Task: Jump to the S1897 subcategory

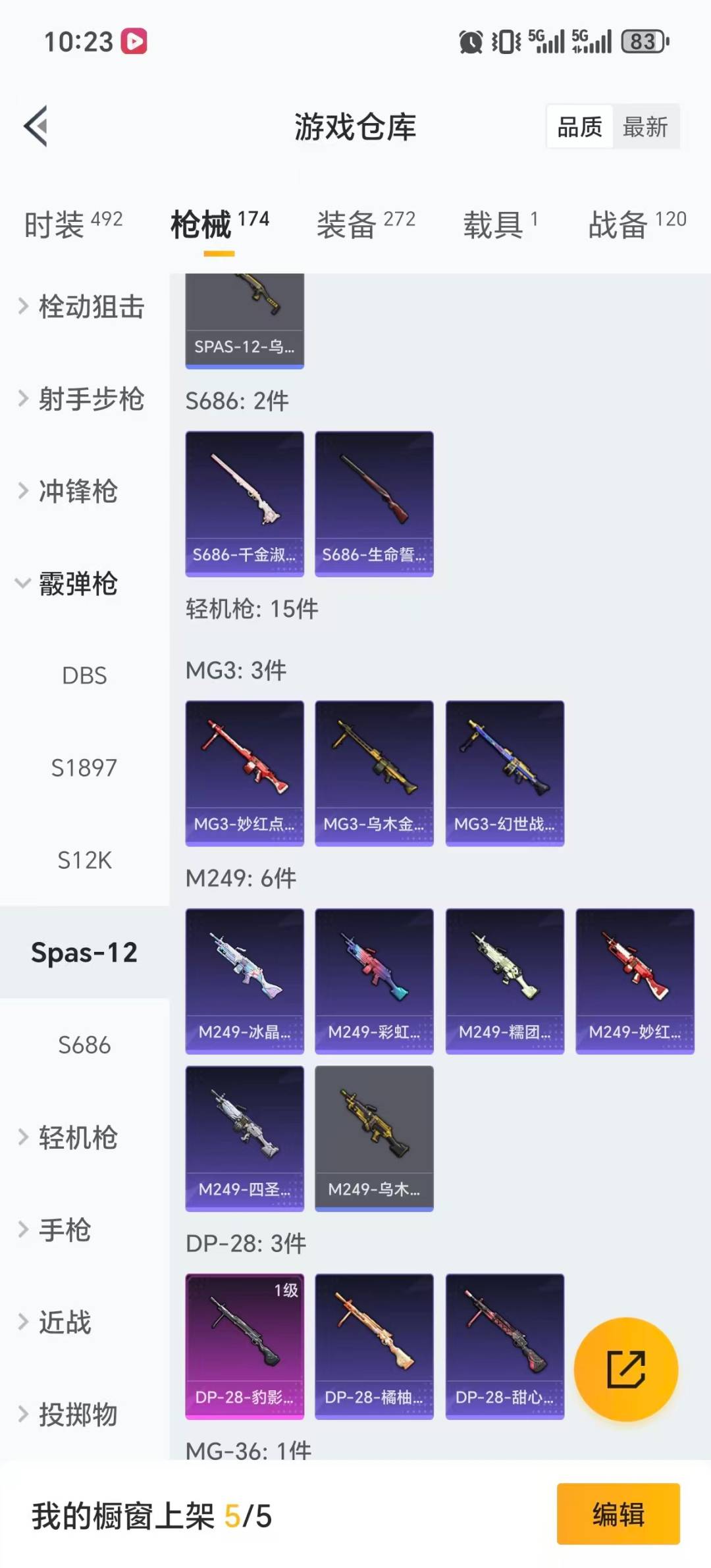Action: 84,768
